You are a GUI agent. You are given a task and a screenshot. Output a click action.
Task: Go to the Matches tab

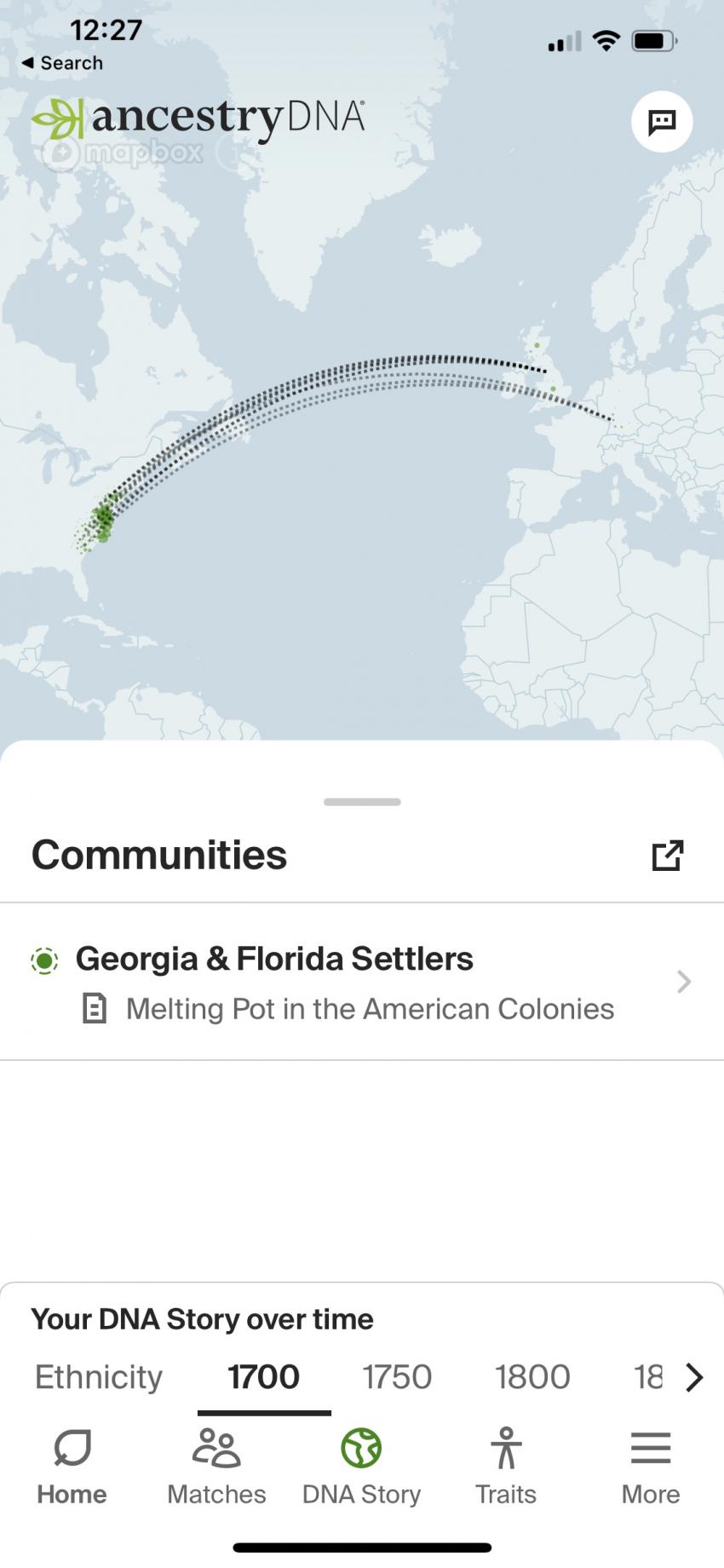pos(216,1467)
